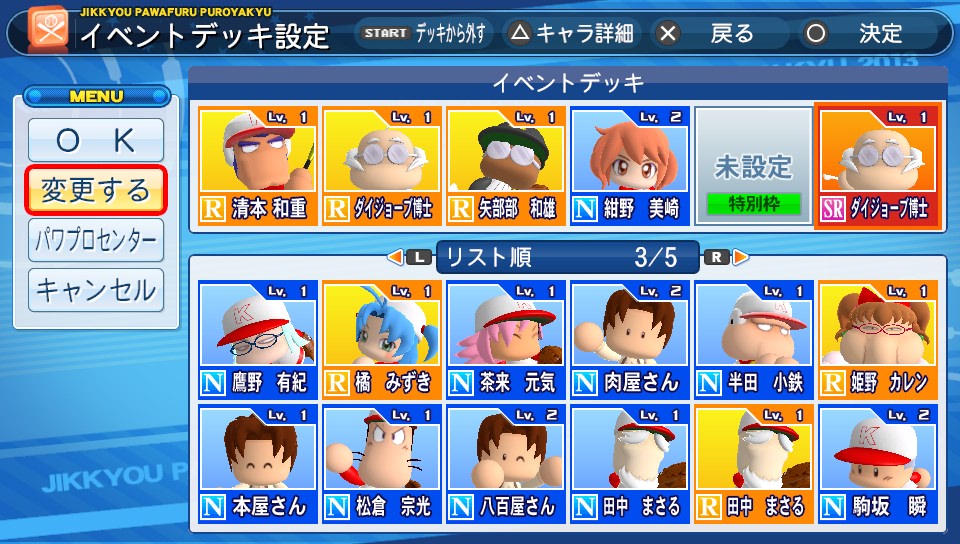Image resolution: width=960 pixels, height=544 pixels.
Task: Select the 変更する button
Action: [x=95, y=190]
